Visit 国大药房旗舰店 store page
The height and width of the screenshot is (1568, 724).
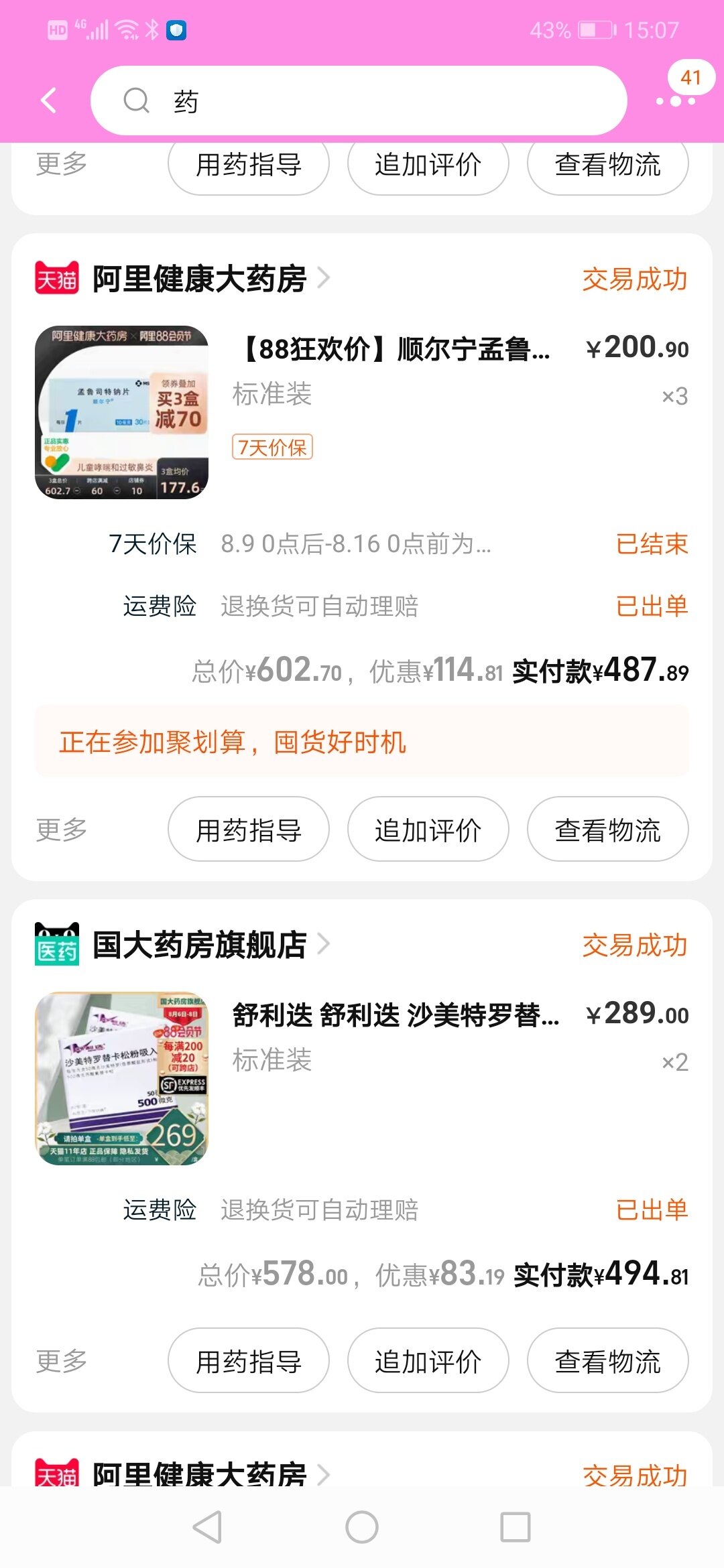click(200, 945)
